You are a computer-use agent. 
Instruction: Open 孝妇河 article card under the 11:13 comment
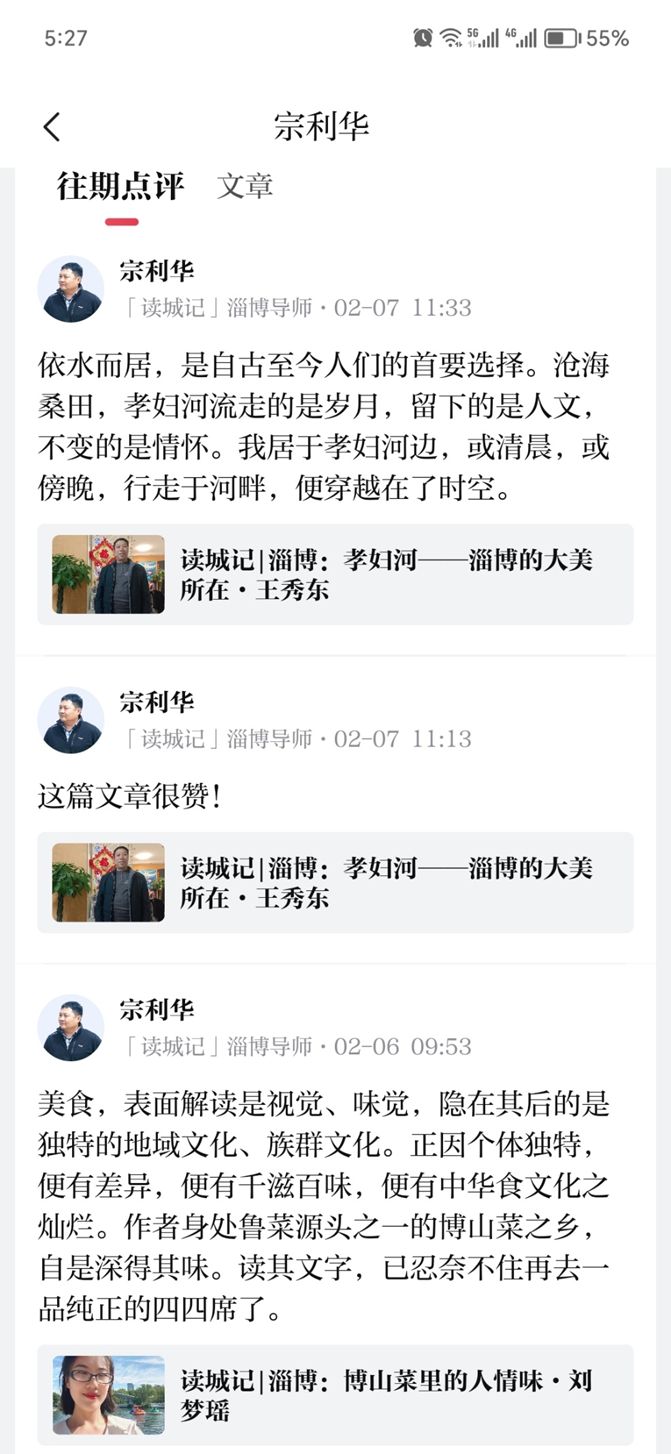pyautogui.click(x=335, y=882)
